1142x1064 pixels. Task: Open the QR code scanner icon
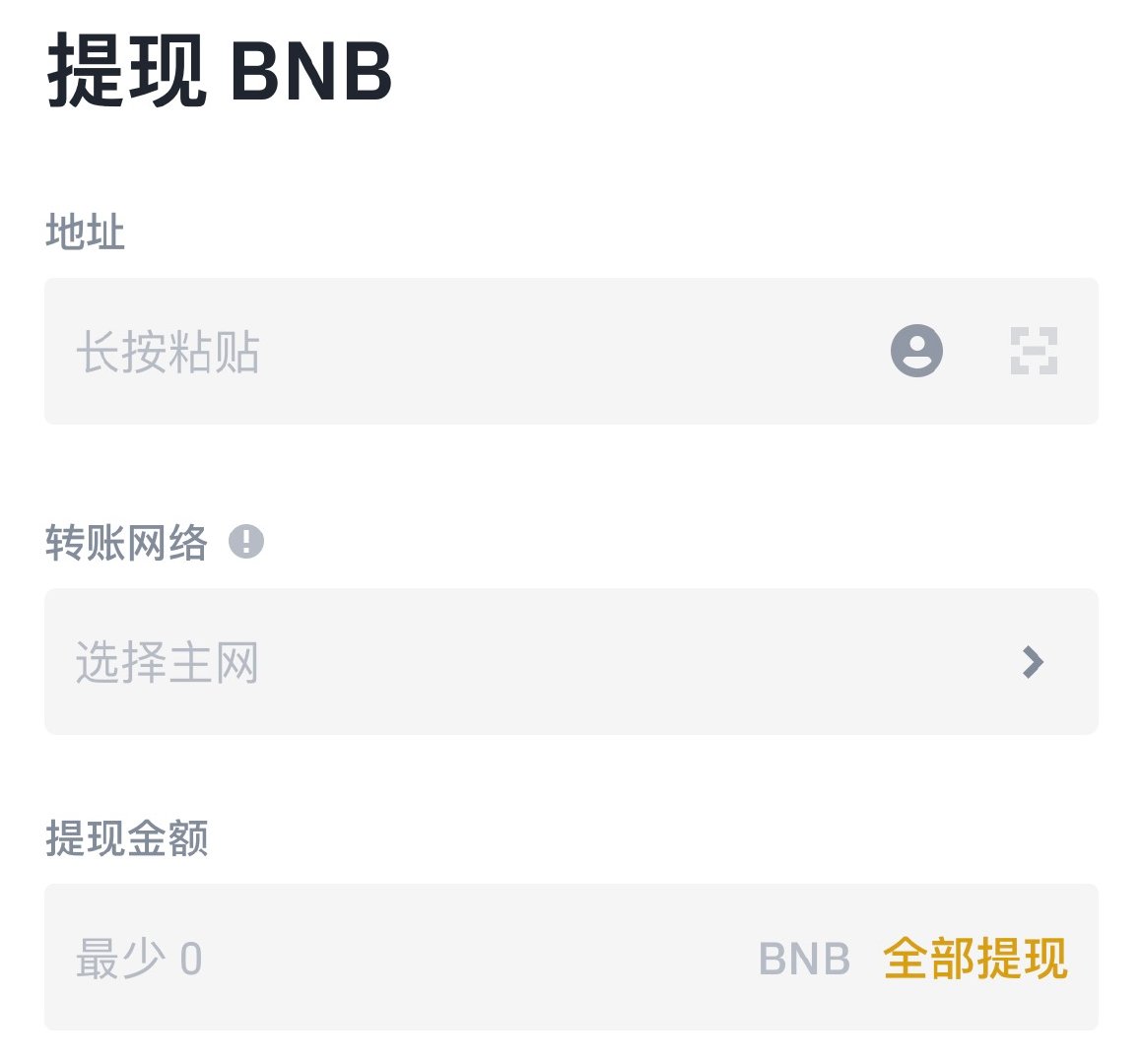click(x=1034, y=351)
